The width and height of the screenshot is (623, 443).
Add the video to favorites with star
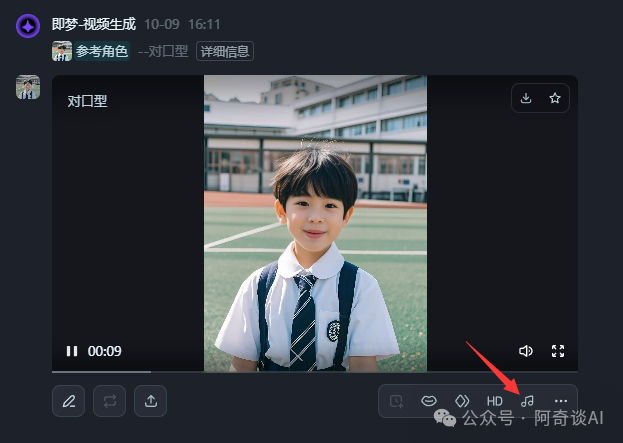pyautogui.click(x=554, y=98)
